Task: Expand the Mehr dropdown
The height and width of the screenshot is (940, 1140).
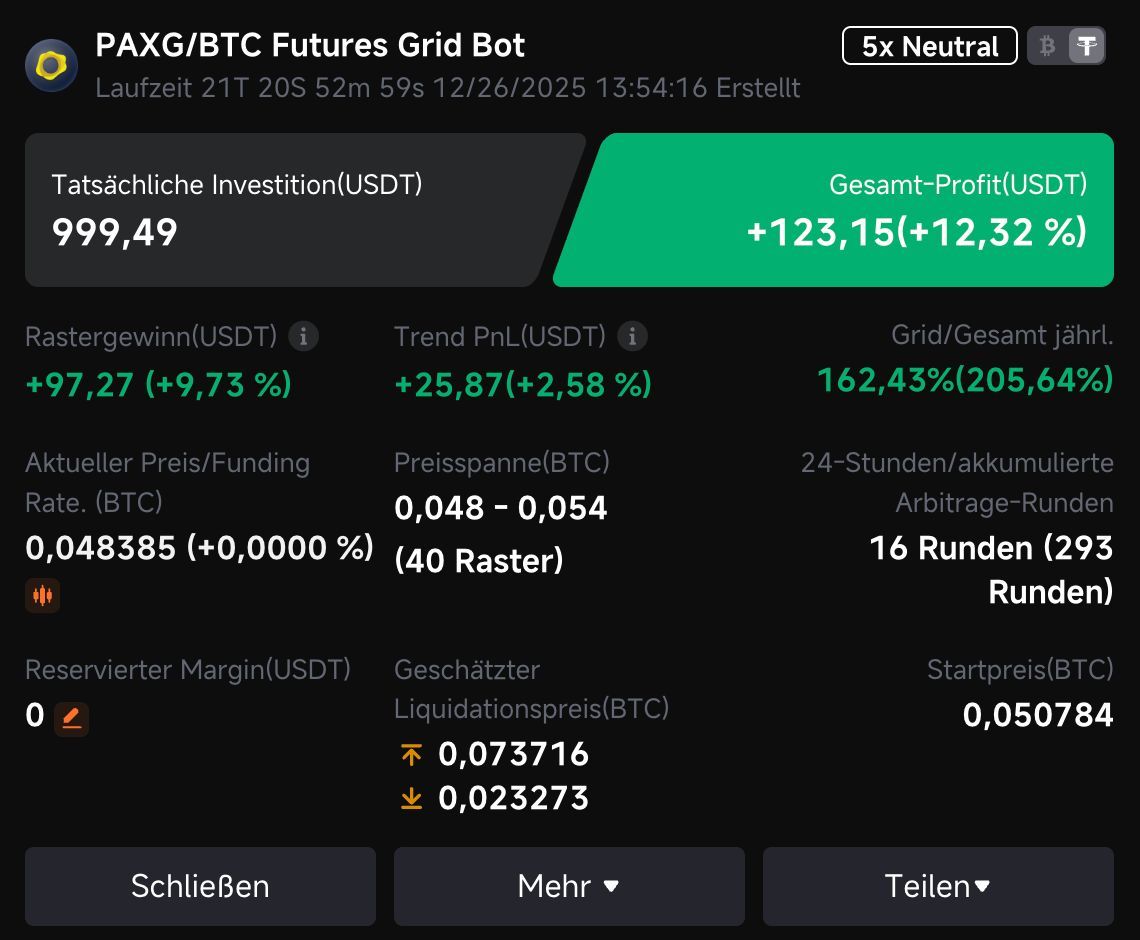Action: coord(568,886)
